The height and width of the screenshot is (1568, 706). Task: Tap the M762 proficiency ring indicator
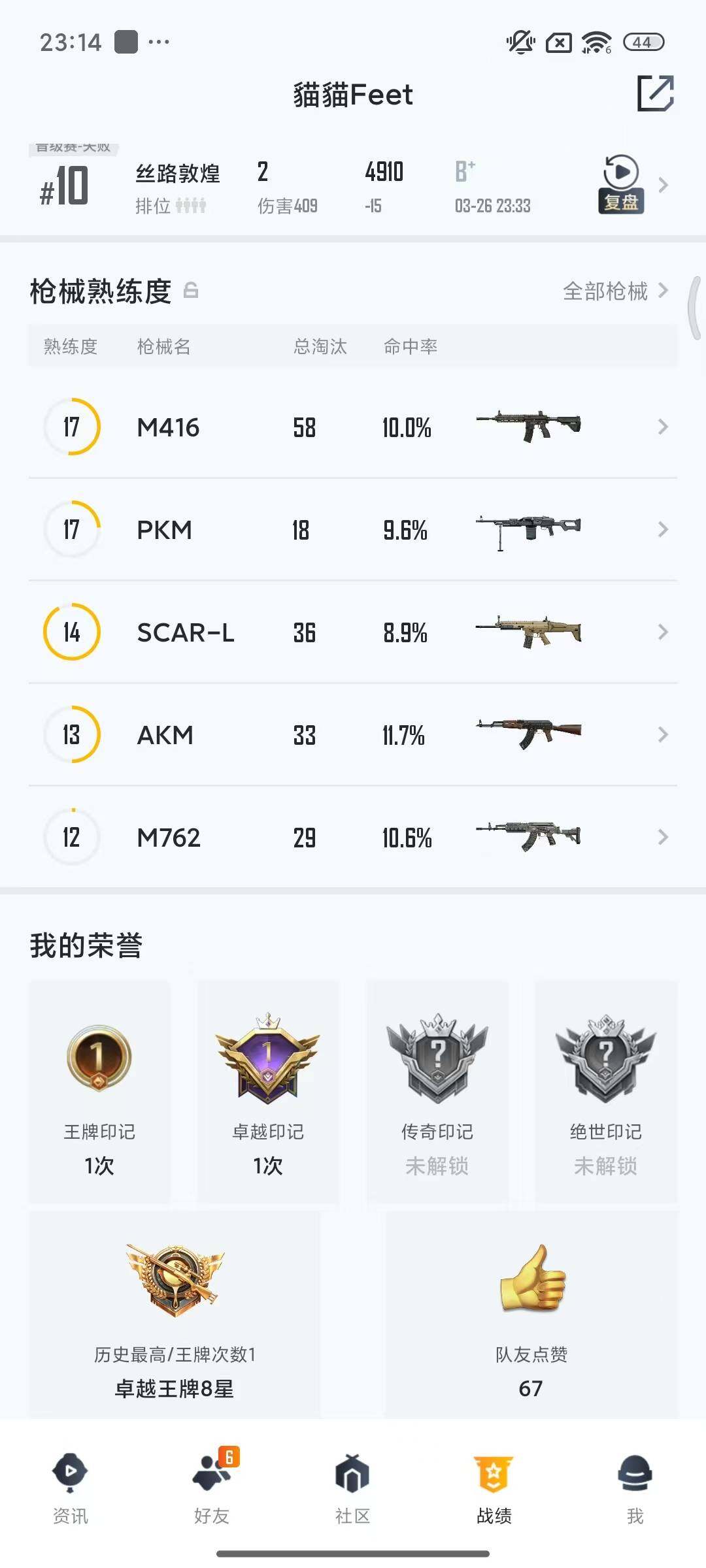point(72,837)
